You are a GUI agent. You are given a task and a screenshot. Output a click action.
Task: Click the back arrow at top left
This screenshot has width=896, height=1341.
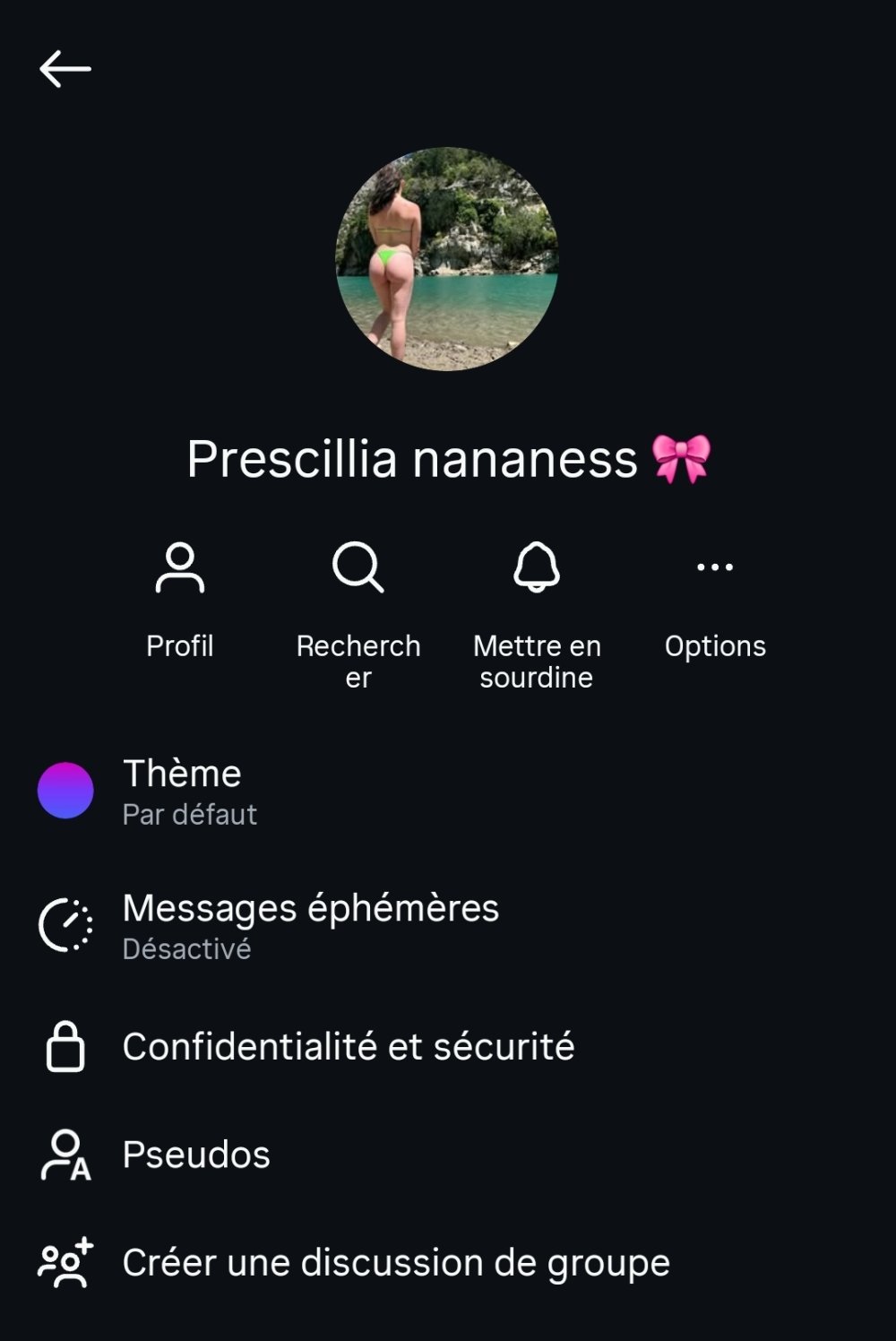coord(64,65)
